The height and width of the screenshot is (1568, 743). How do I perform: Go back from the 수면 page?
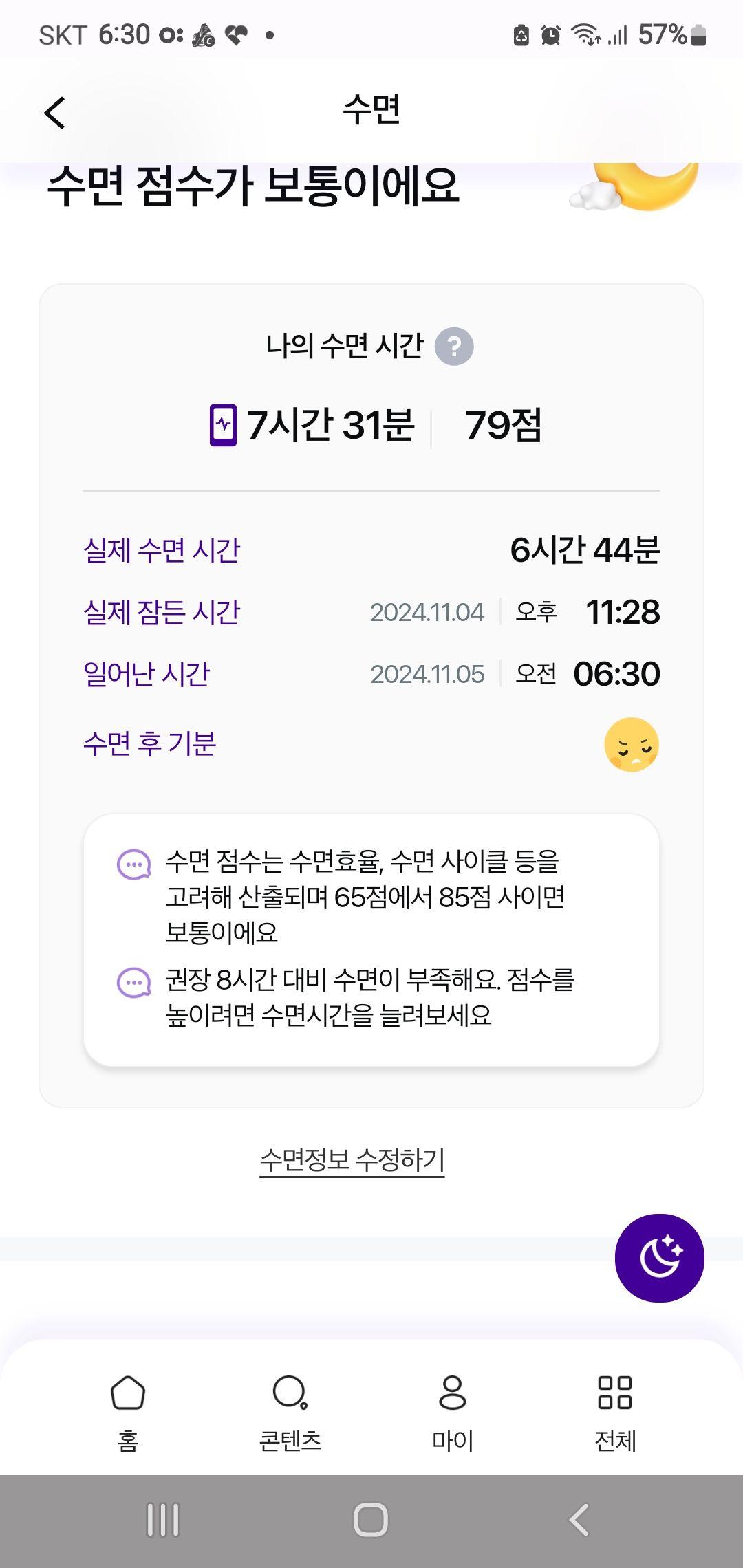point(55,113)
